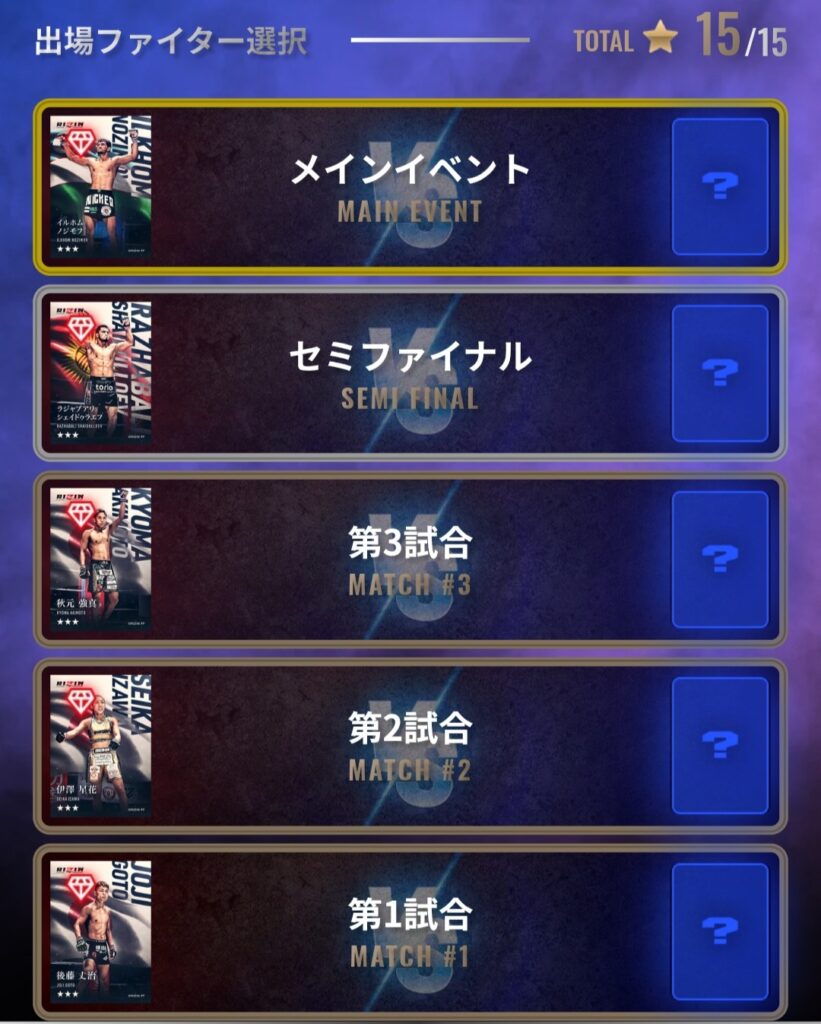821x1024 pixels.
Task: Tap the Match #2 question mark slot
Action: (720, 745)
